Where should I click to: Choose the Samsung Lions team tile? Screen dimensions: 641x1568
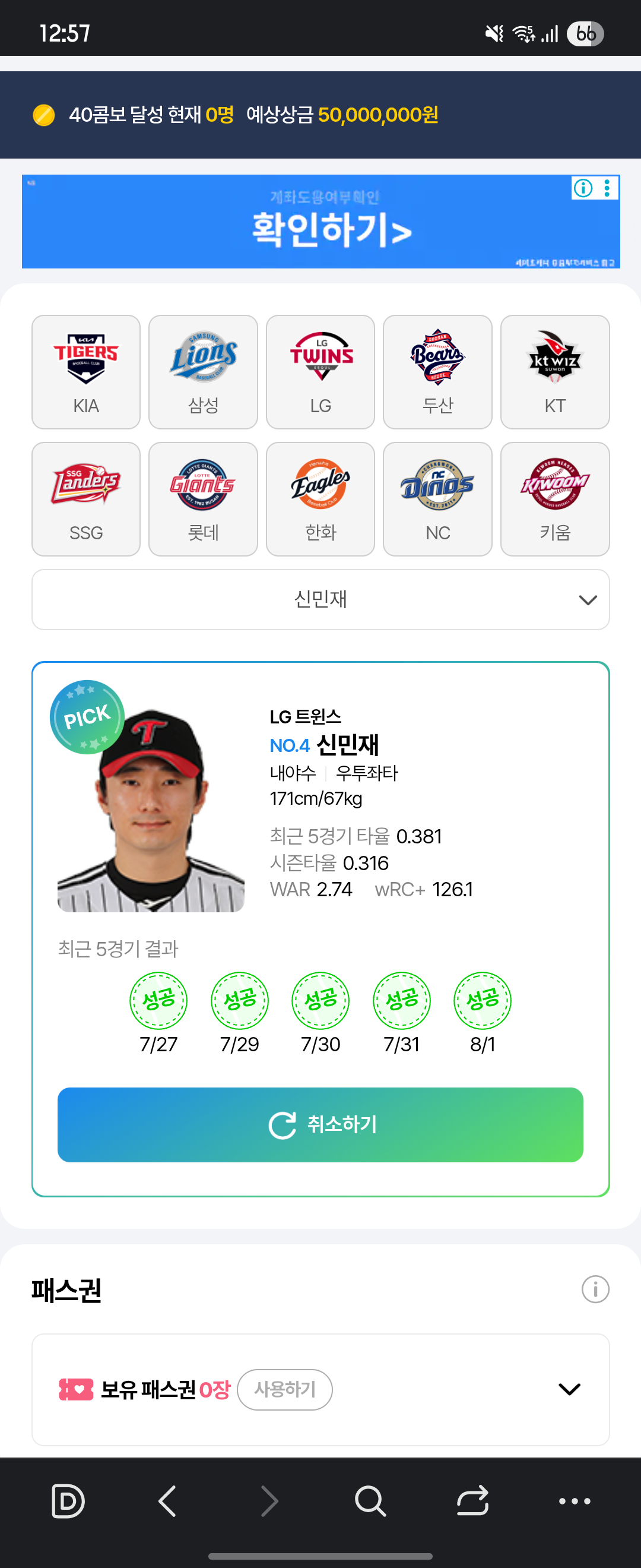point(203,372)
